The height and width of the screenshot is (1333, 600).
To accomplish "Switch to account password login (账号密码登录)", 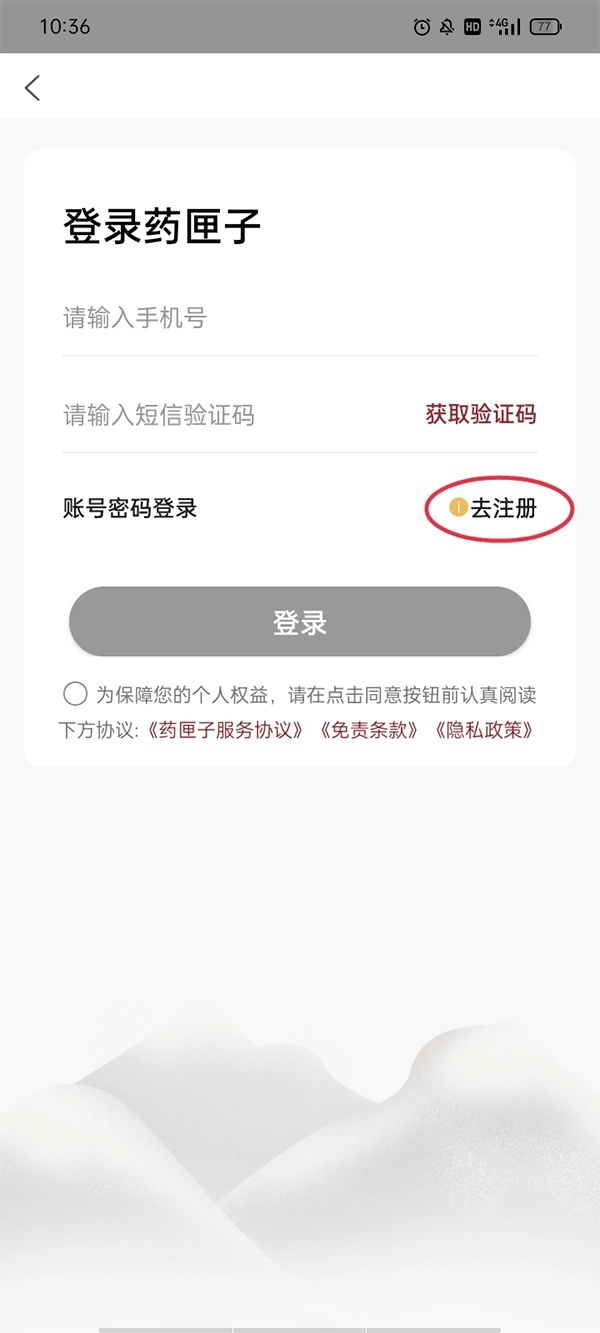I will (130, 508).
